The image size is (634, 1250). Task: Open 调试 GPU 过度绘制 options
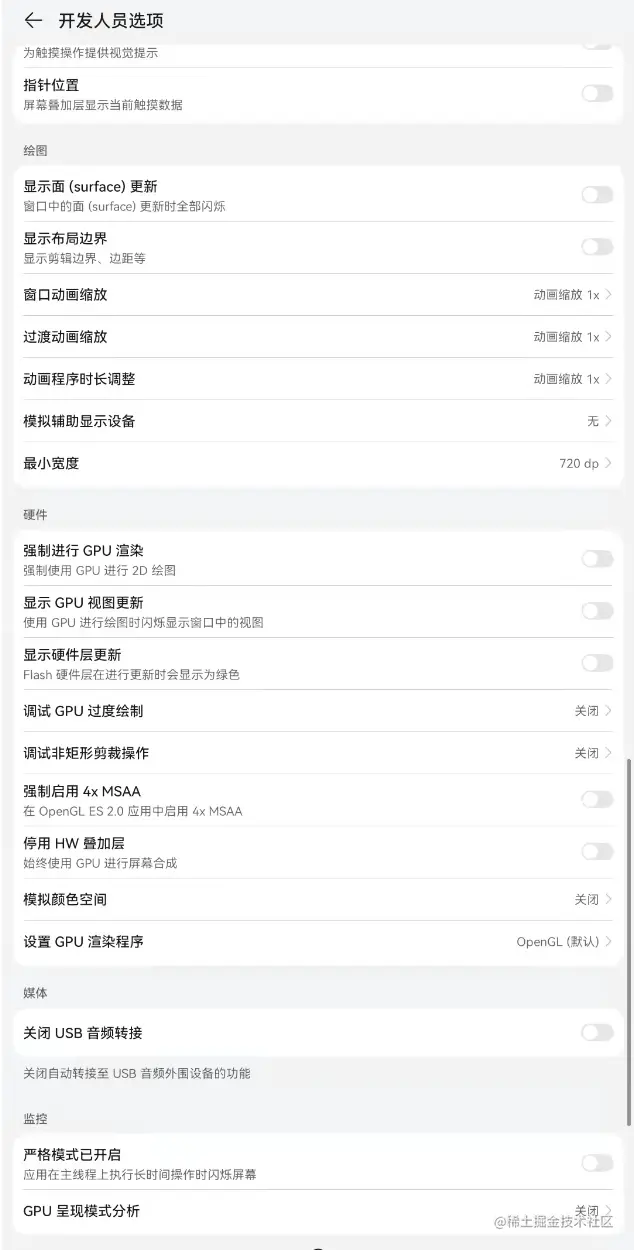[316, 711]
